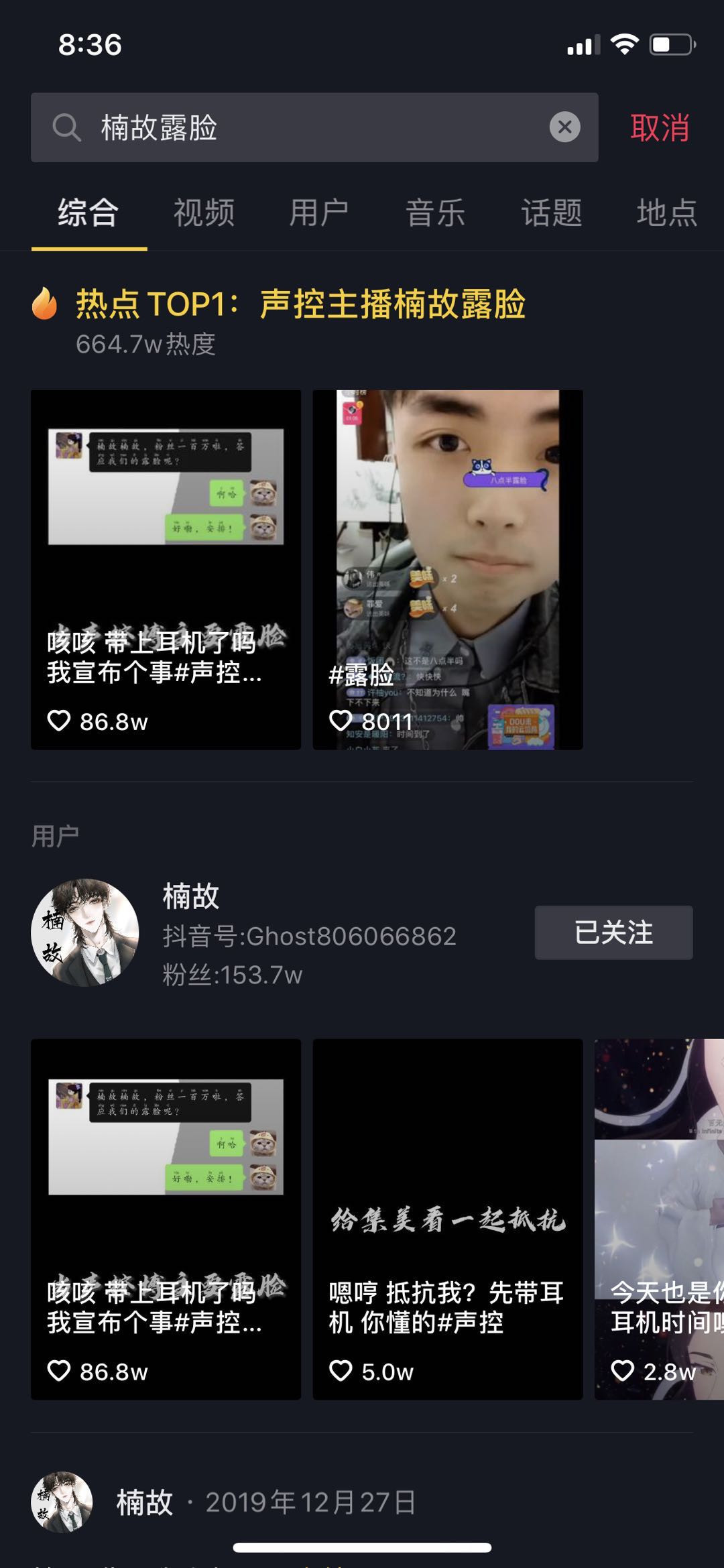Switch to the 用户 tab

point(319,213)
